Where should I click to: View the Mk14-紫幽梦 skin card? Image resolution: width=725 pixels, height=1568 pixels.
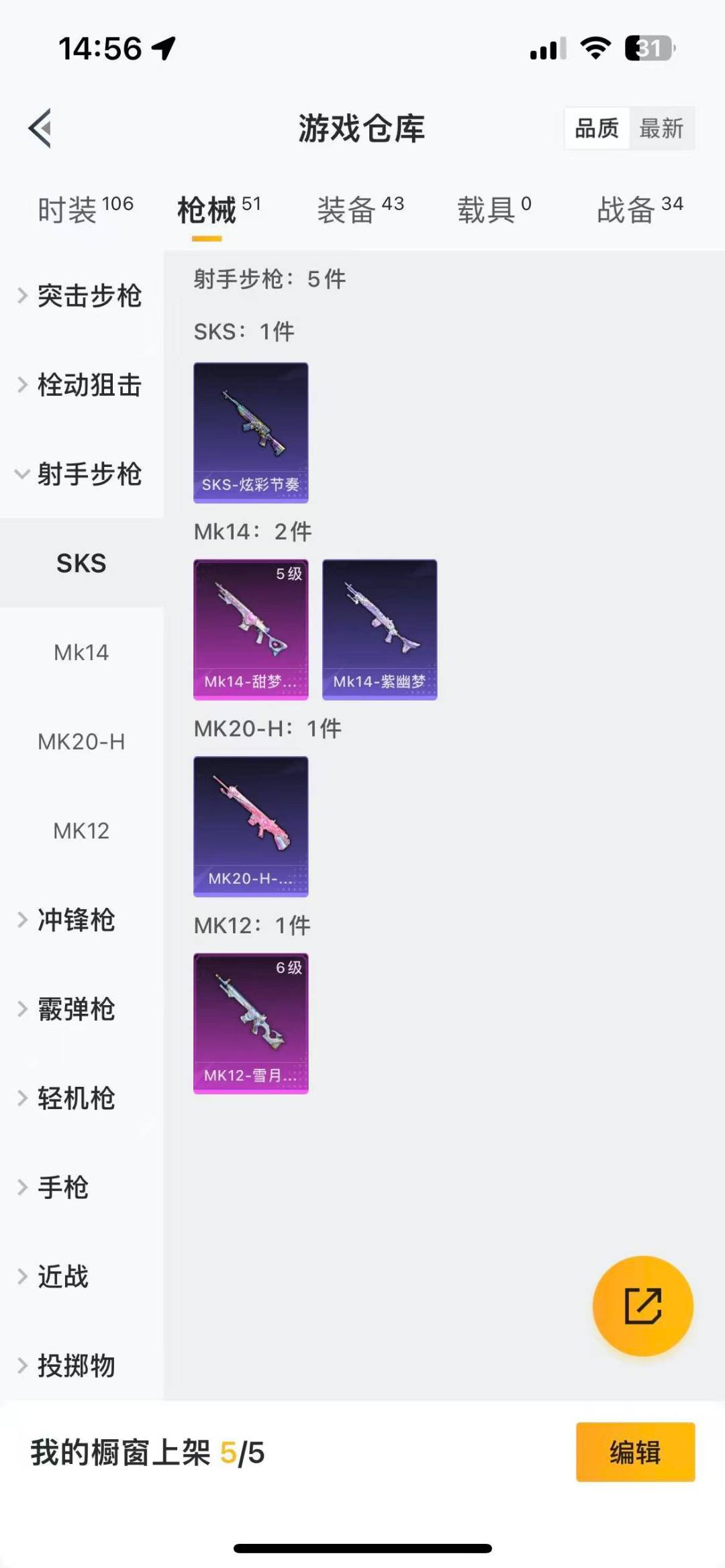coord(379,629)
